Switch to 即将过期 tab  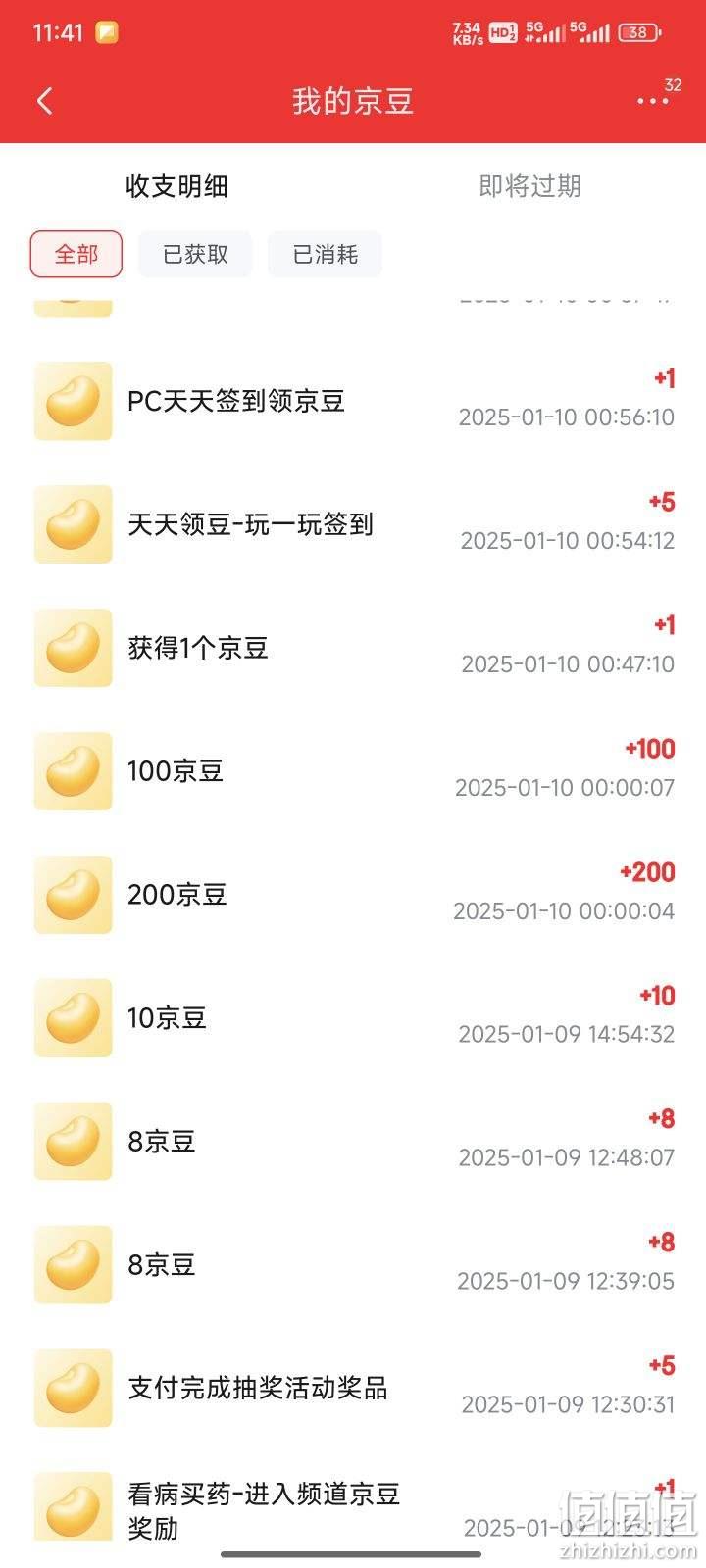(x=529, y=186)
